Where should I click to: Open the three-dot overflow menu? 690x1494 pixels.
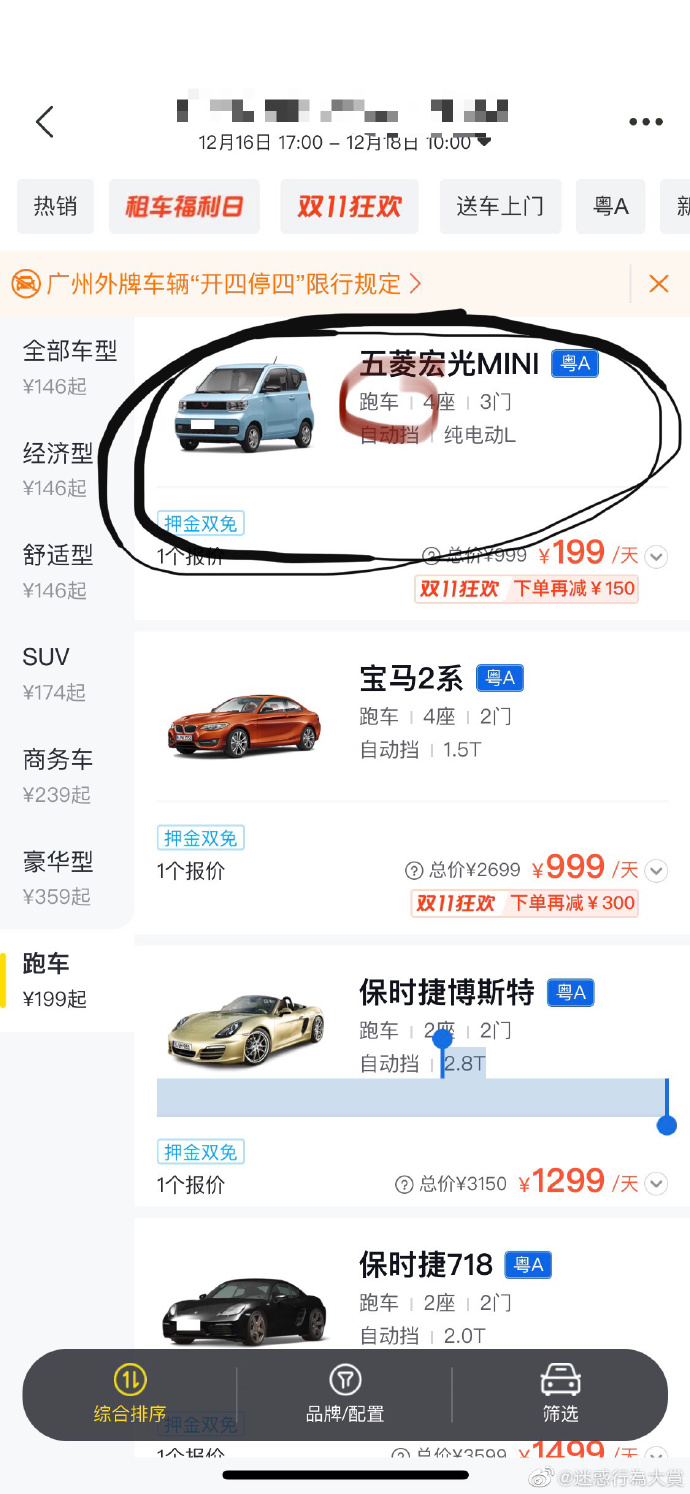pyautogui.click(x=646, y=122)
